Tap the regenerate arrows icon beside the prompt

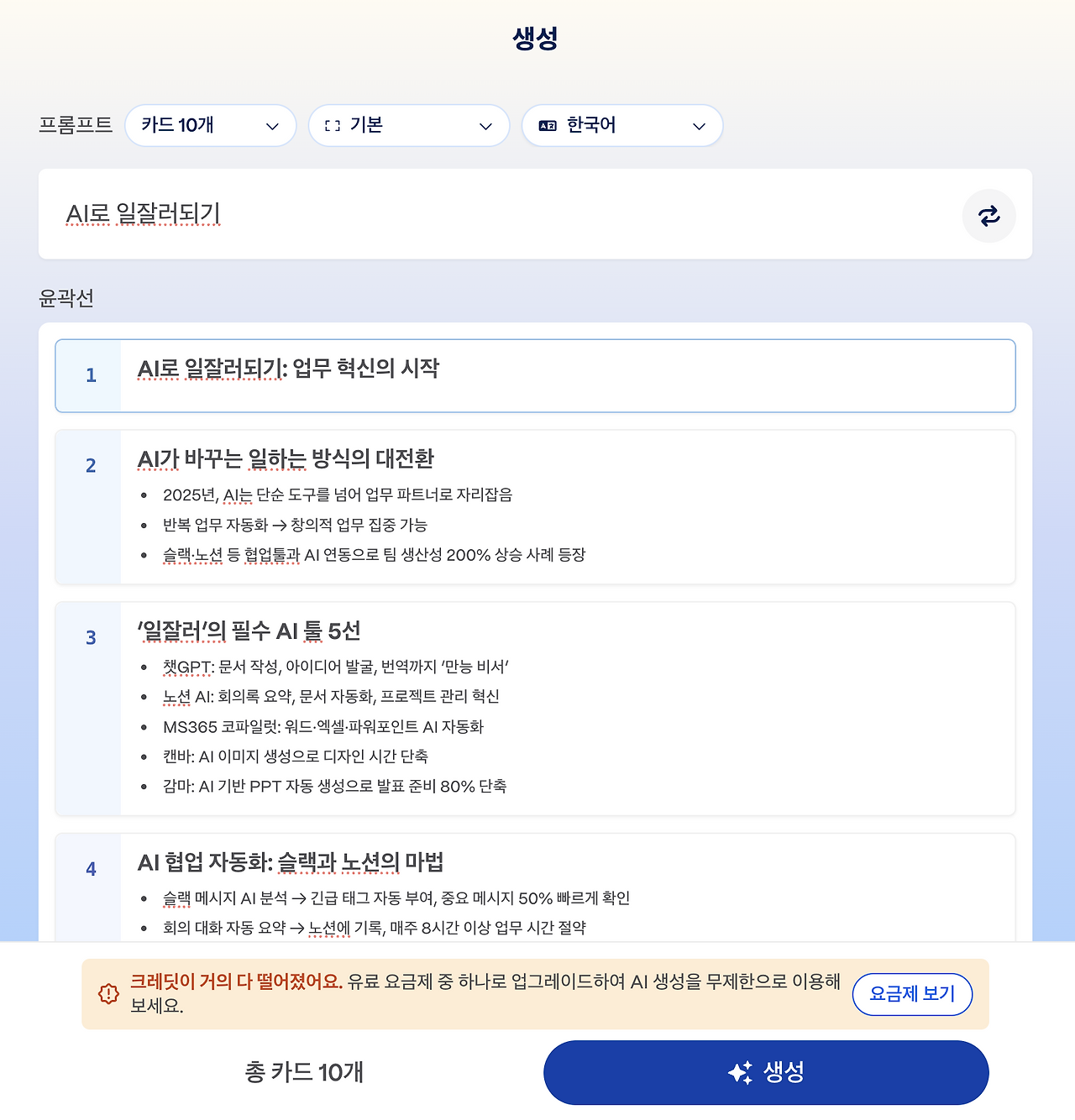[x=989, y=216]
